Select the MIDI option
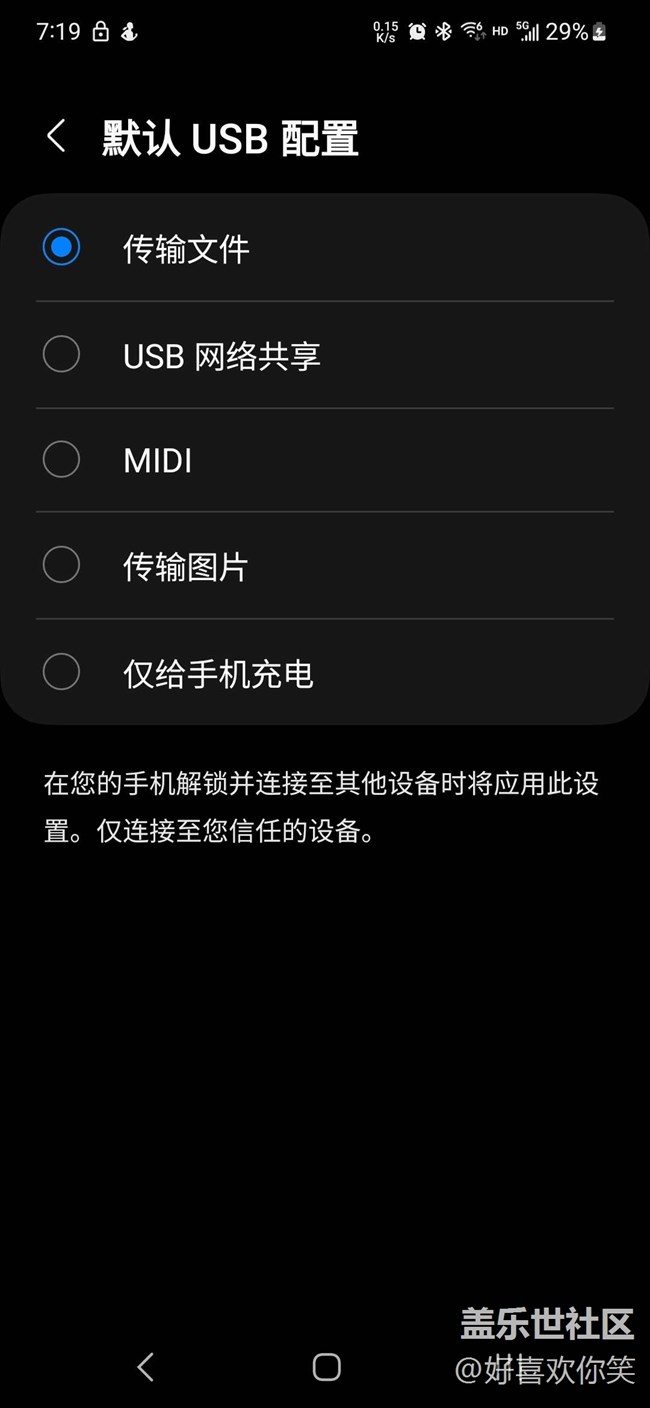 (x=325, y=460)
